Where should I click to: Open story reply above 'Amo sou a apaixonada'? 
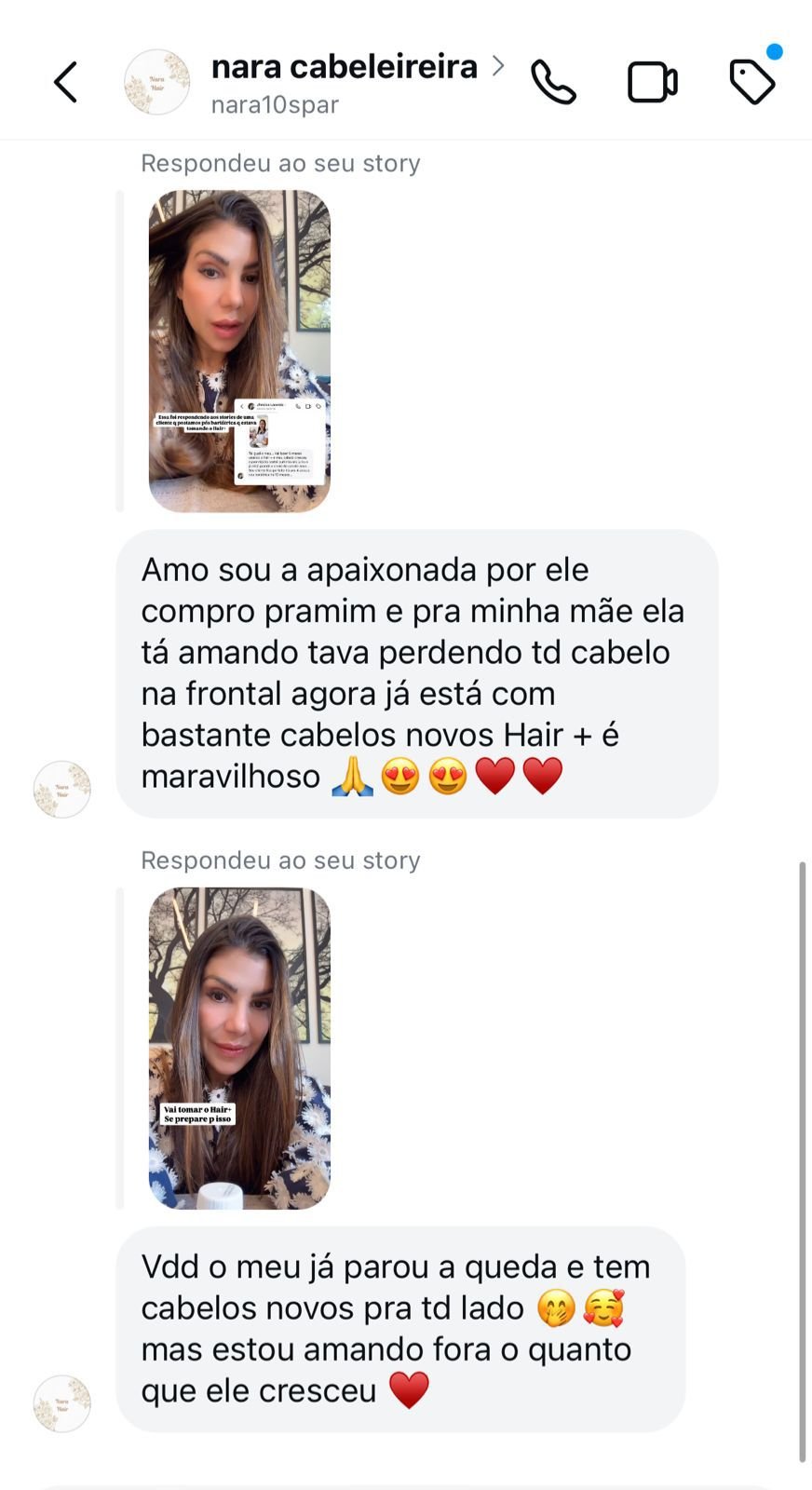pos(239,351)
